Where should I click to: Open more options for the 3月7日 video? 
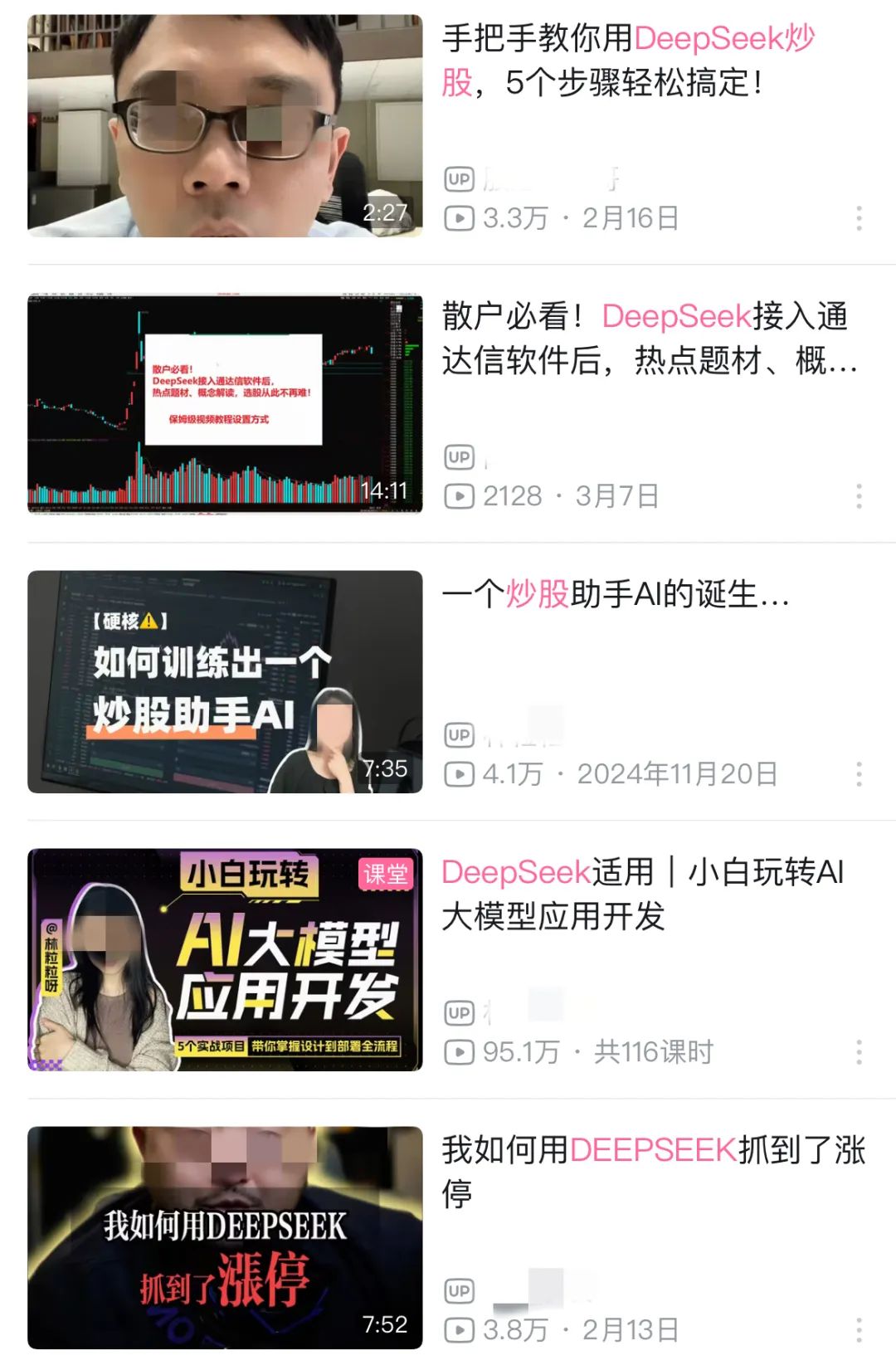coord(859,496)
